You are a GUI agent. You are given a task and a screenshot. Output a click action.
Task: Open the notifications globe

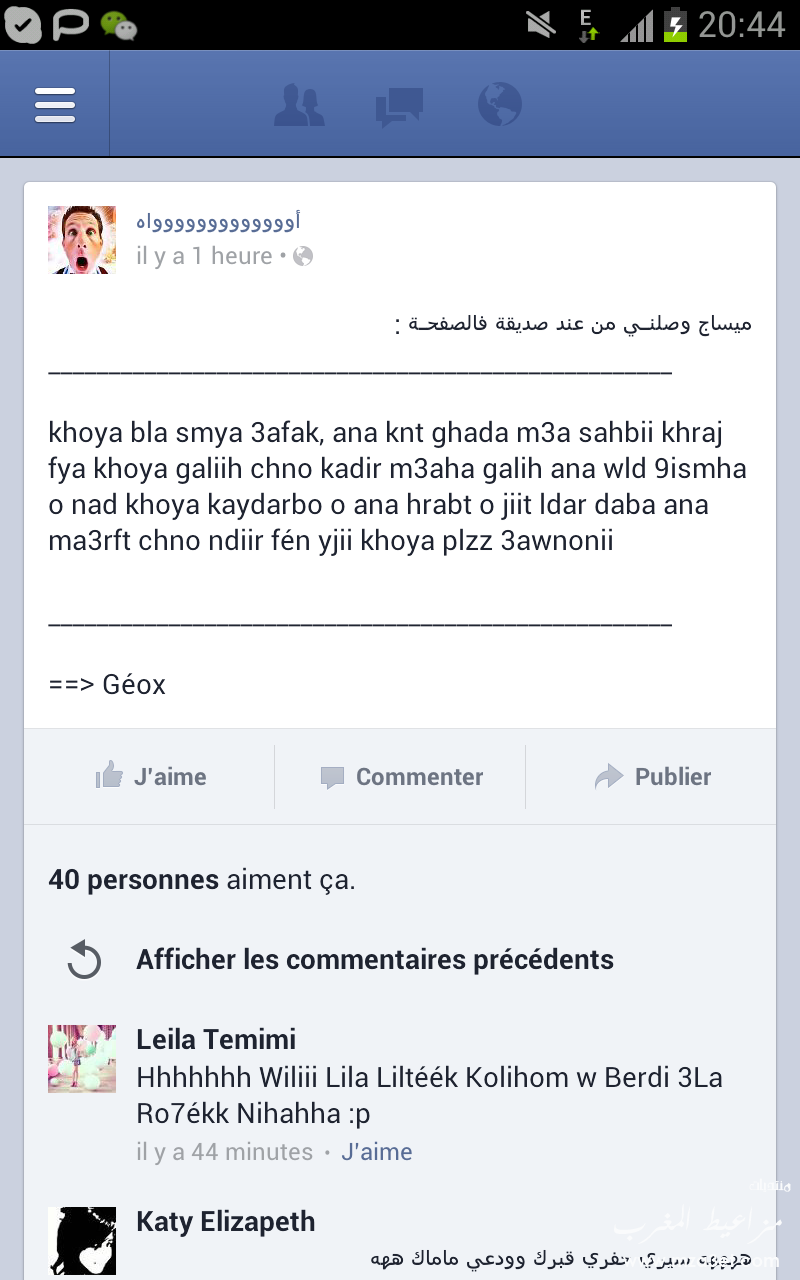(499, 105)
